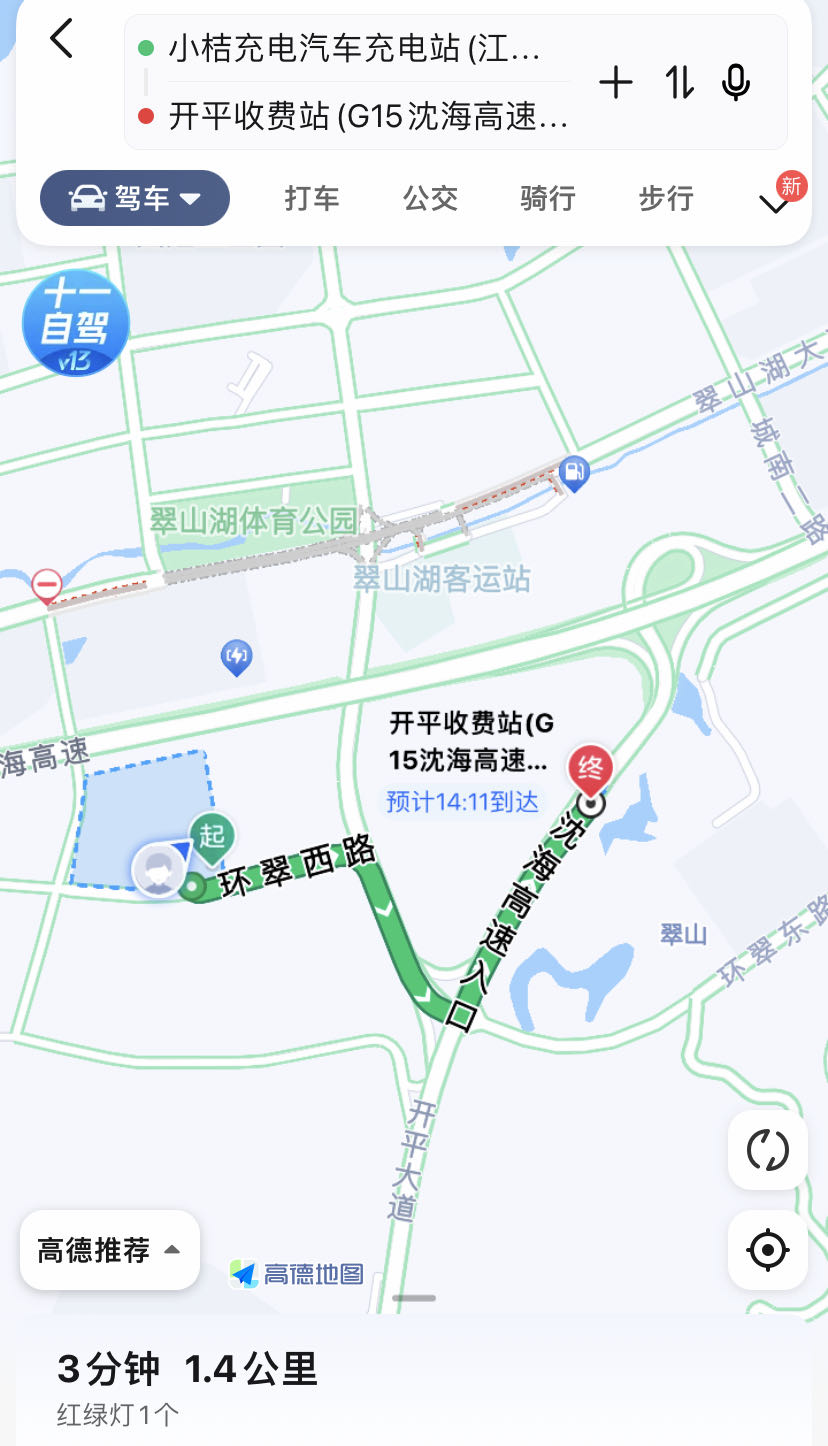Select the 骑行 cycling option

[547, 199]
